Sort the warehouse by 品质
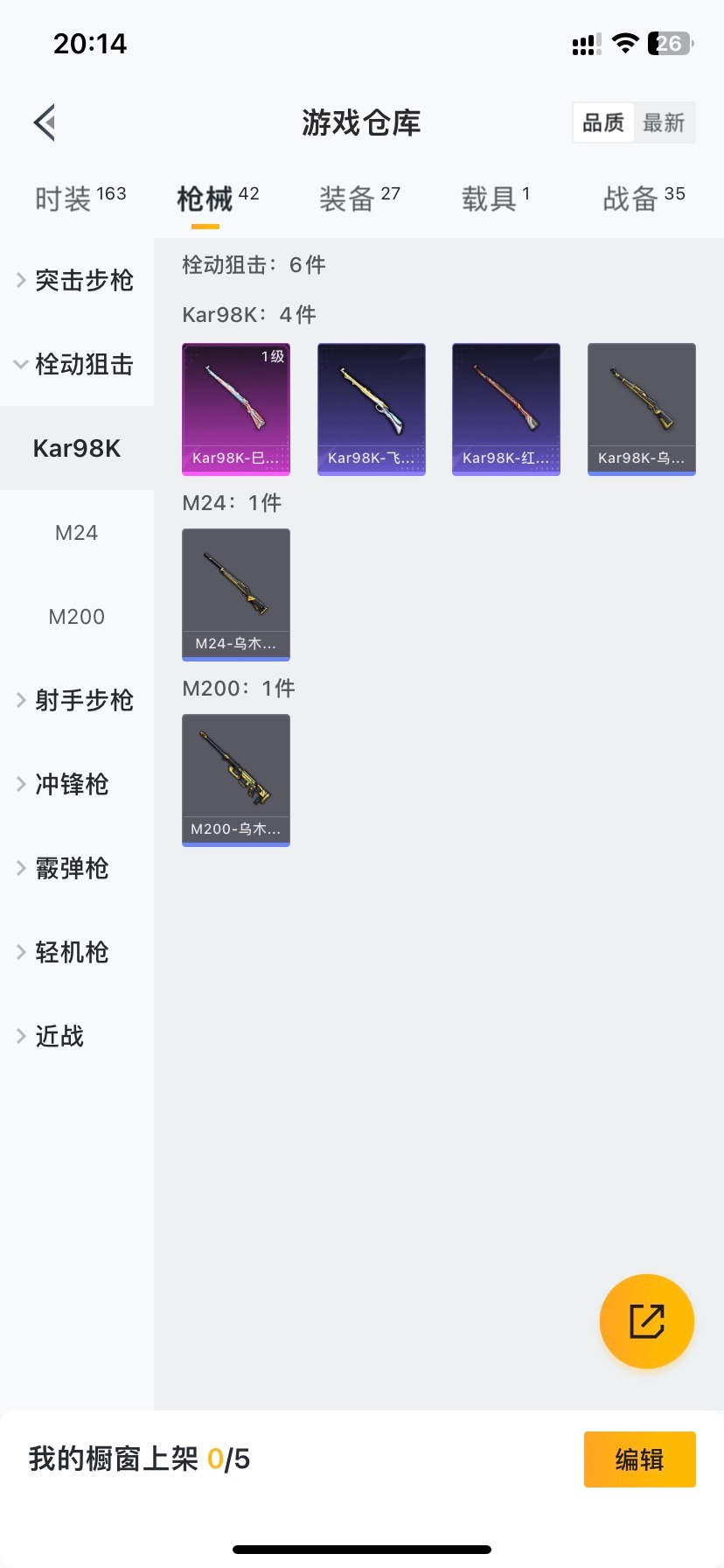724x1568 pixels. pyautogui.click(x=603, y=122)
